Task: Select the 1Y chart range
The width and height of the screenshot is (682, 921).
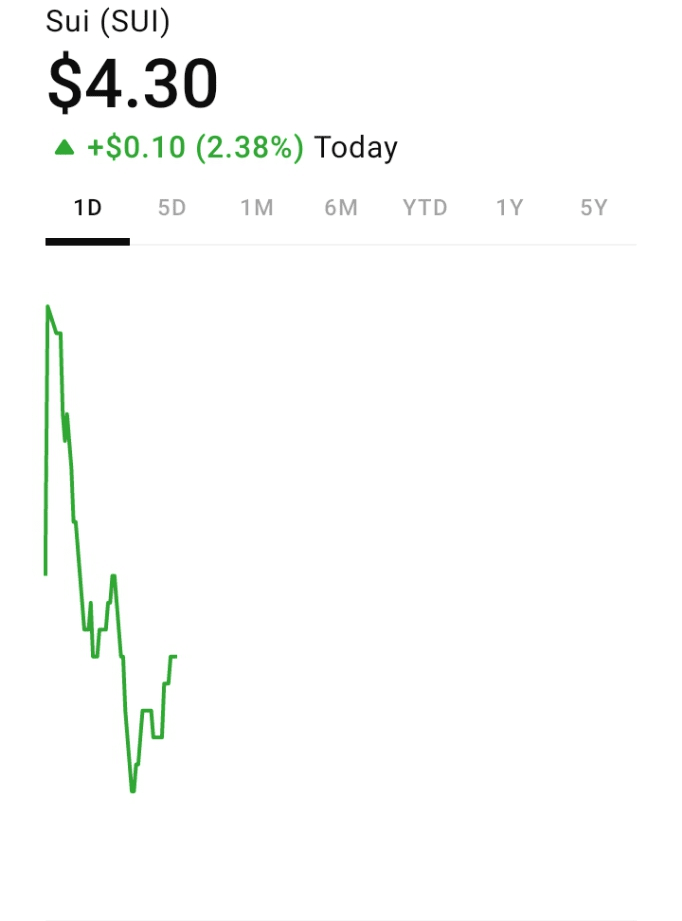Action: [510, 208]
